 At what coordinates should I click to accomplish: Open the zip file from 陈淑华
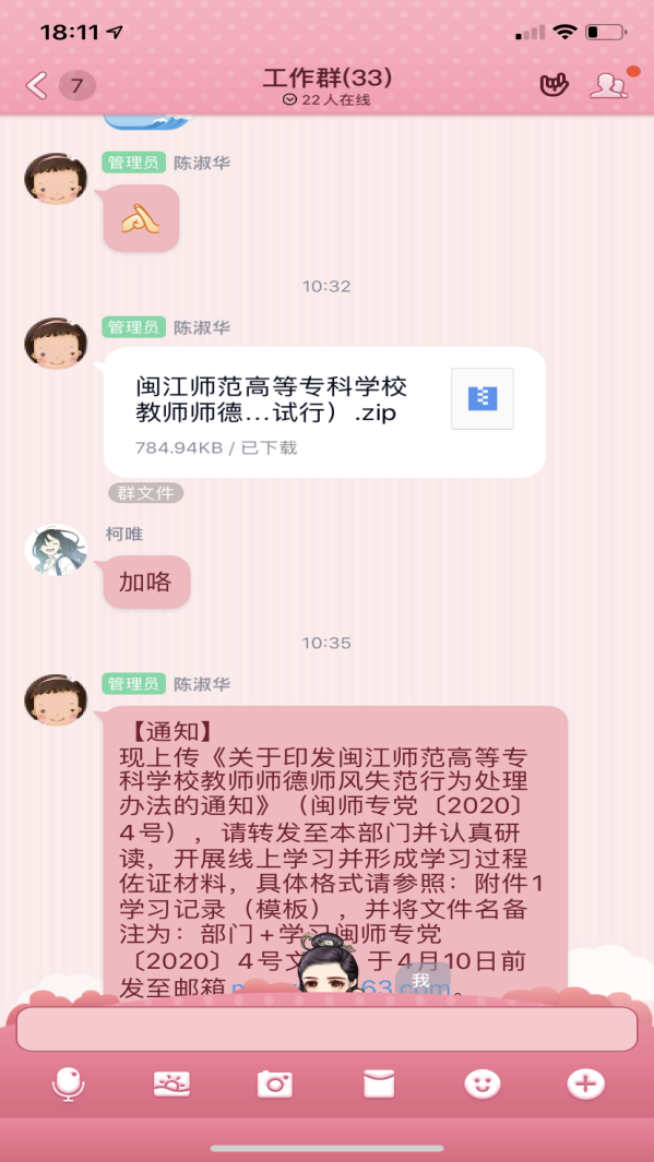pyautogui.click(x=324, y=411)
